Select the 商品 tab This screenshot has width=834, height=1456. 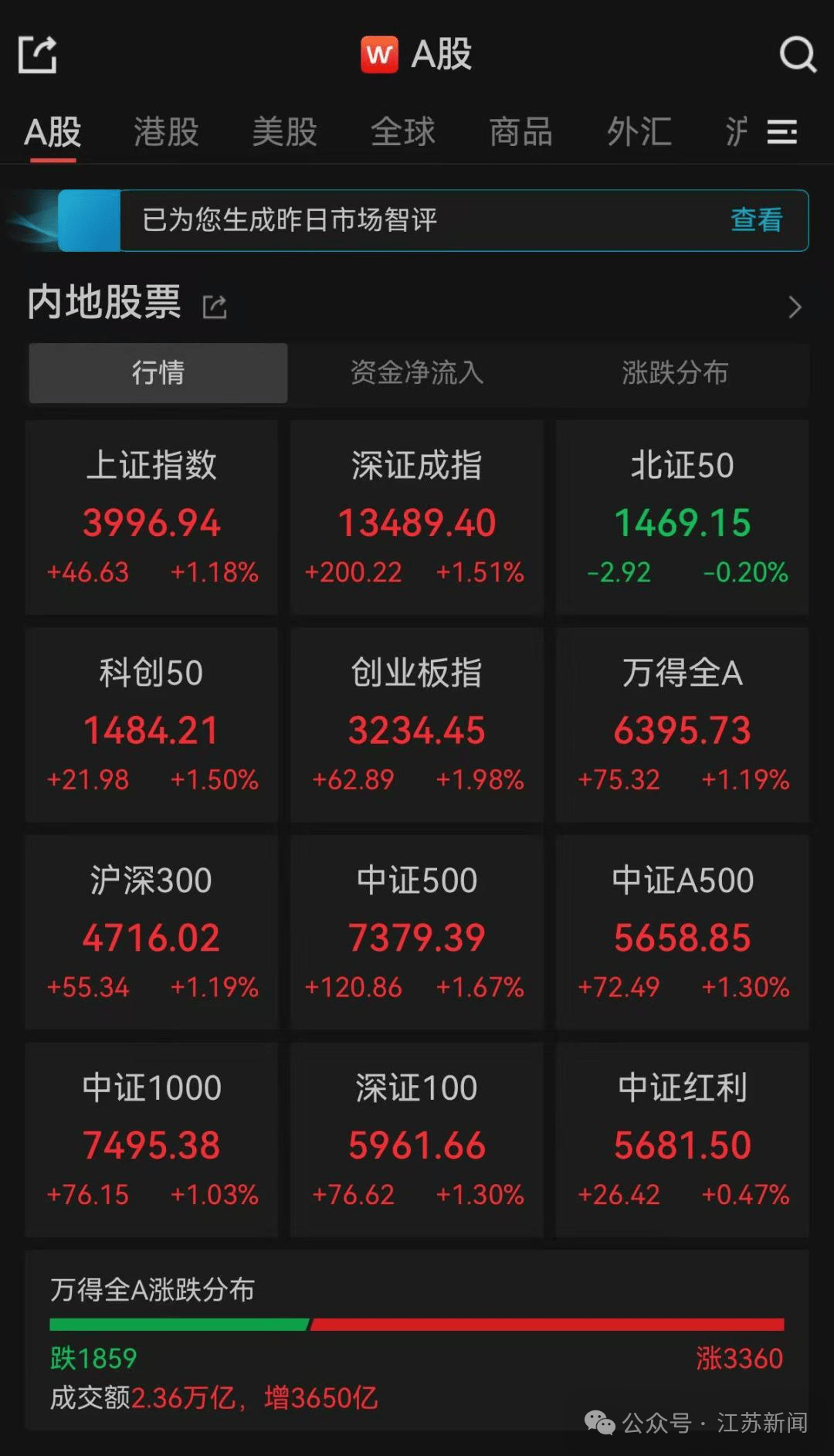click(x=520, y=133)
